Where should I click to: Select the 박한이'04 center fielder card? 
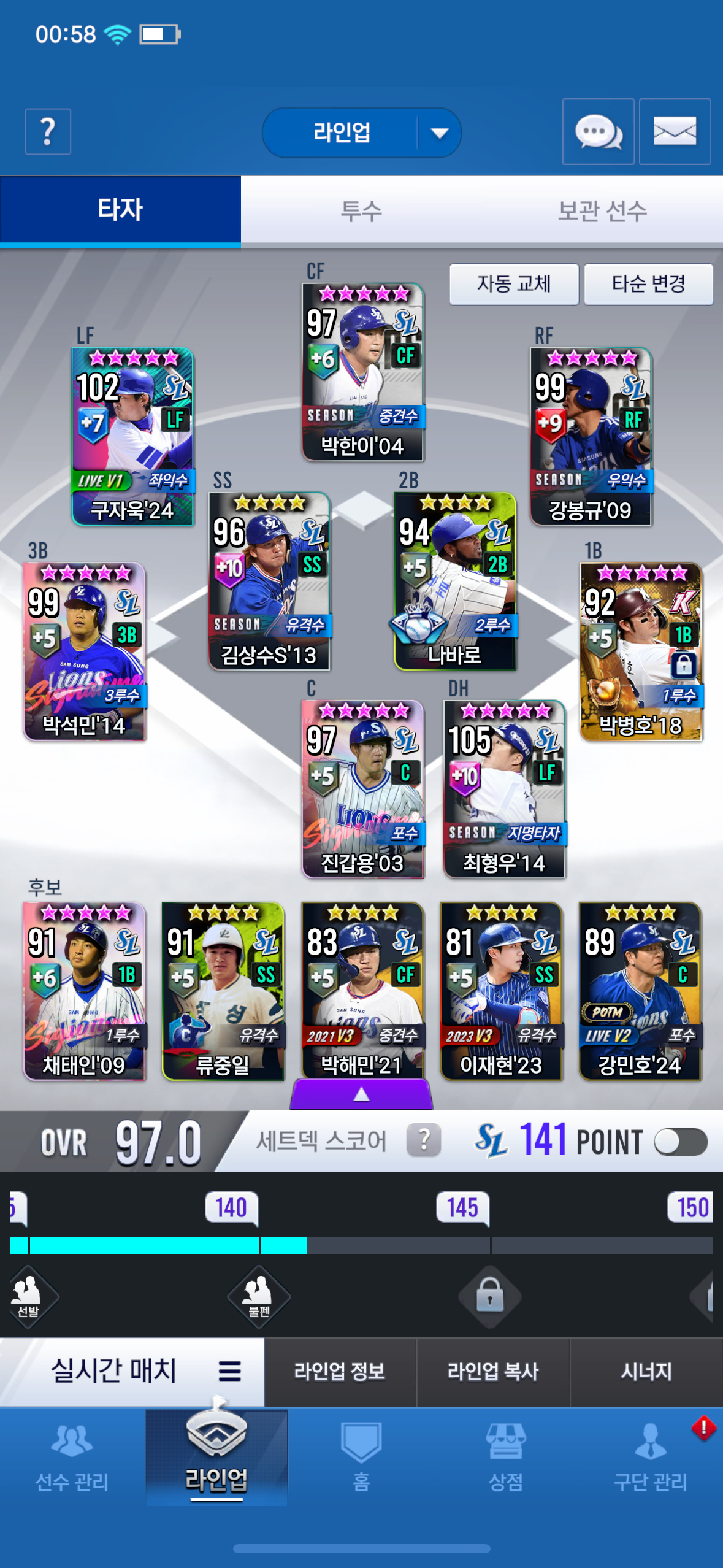pos(362,372)
